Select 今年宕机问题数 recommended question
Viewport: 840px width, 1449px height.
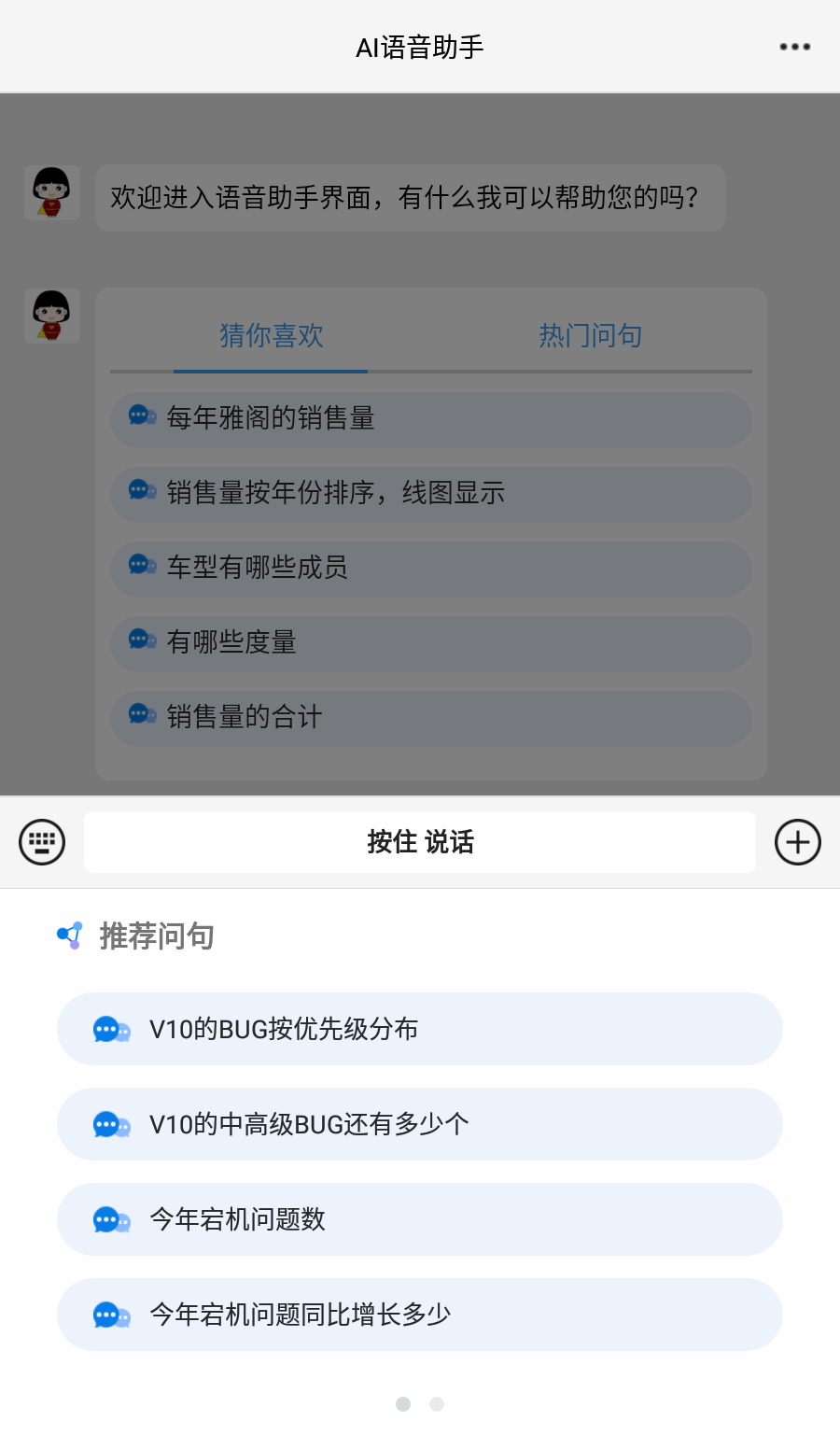tap(420, 1219)
